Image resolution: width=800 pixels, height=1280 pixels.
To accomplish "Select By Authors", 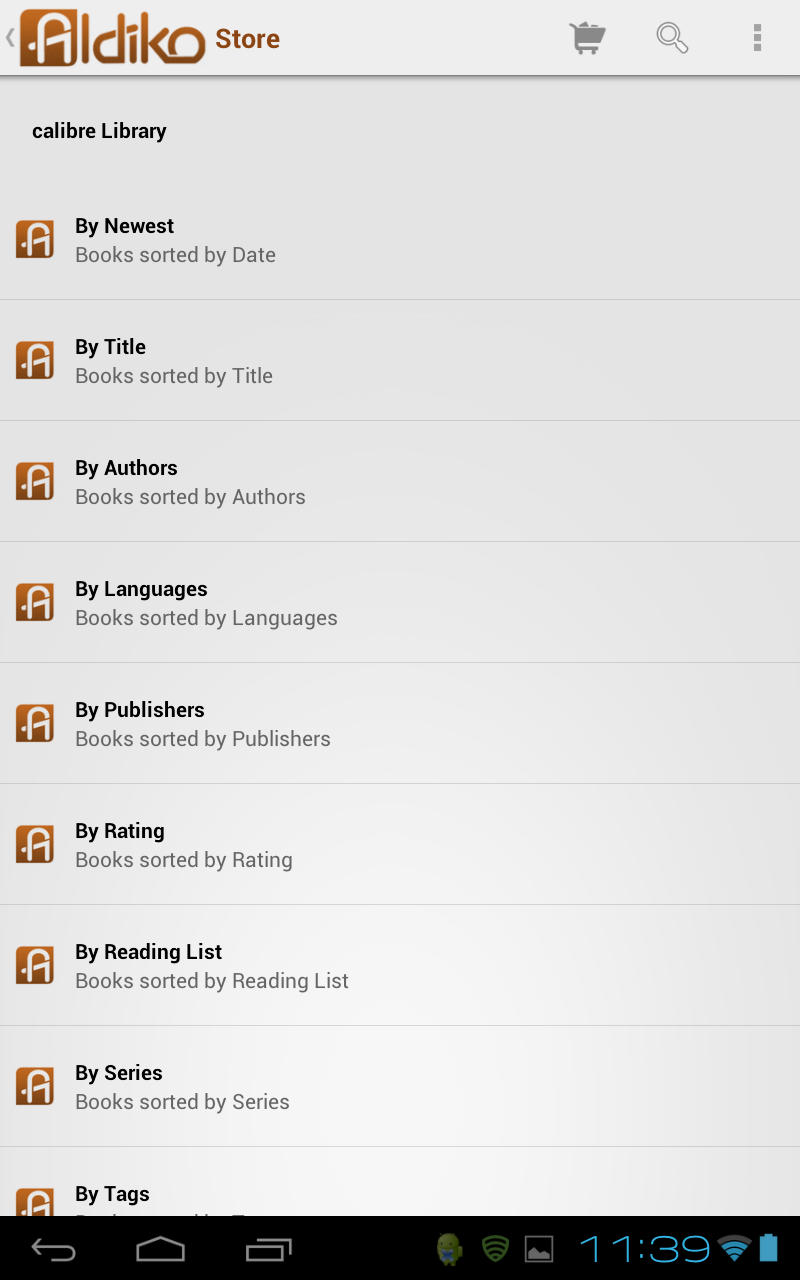I will pos(400,482).
